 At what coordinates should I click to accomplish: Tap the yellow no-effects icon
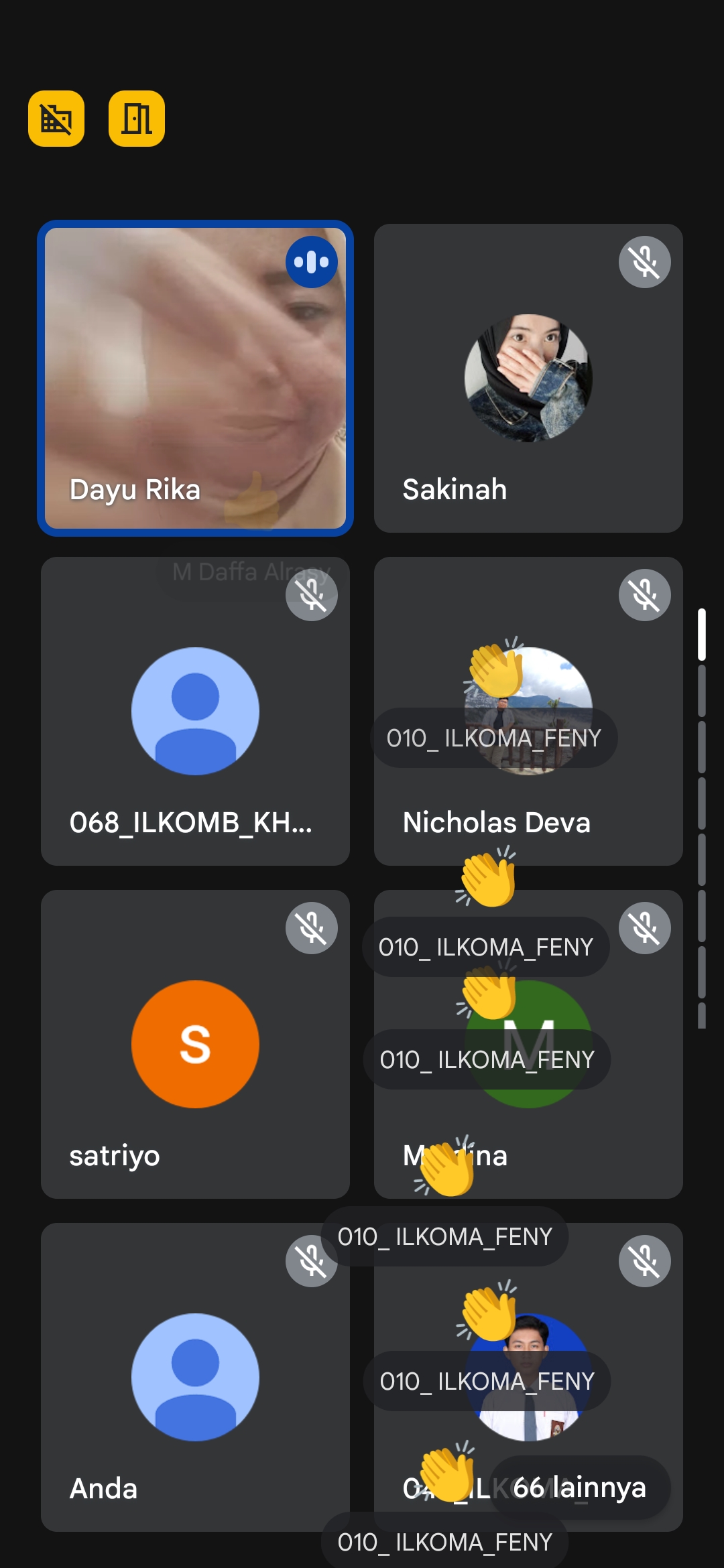(56, 119)
